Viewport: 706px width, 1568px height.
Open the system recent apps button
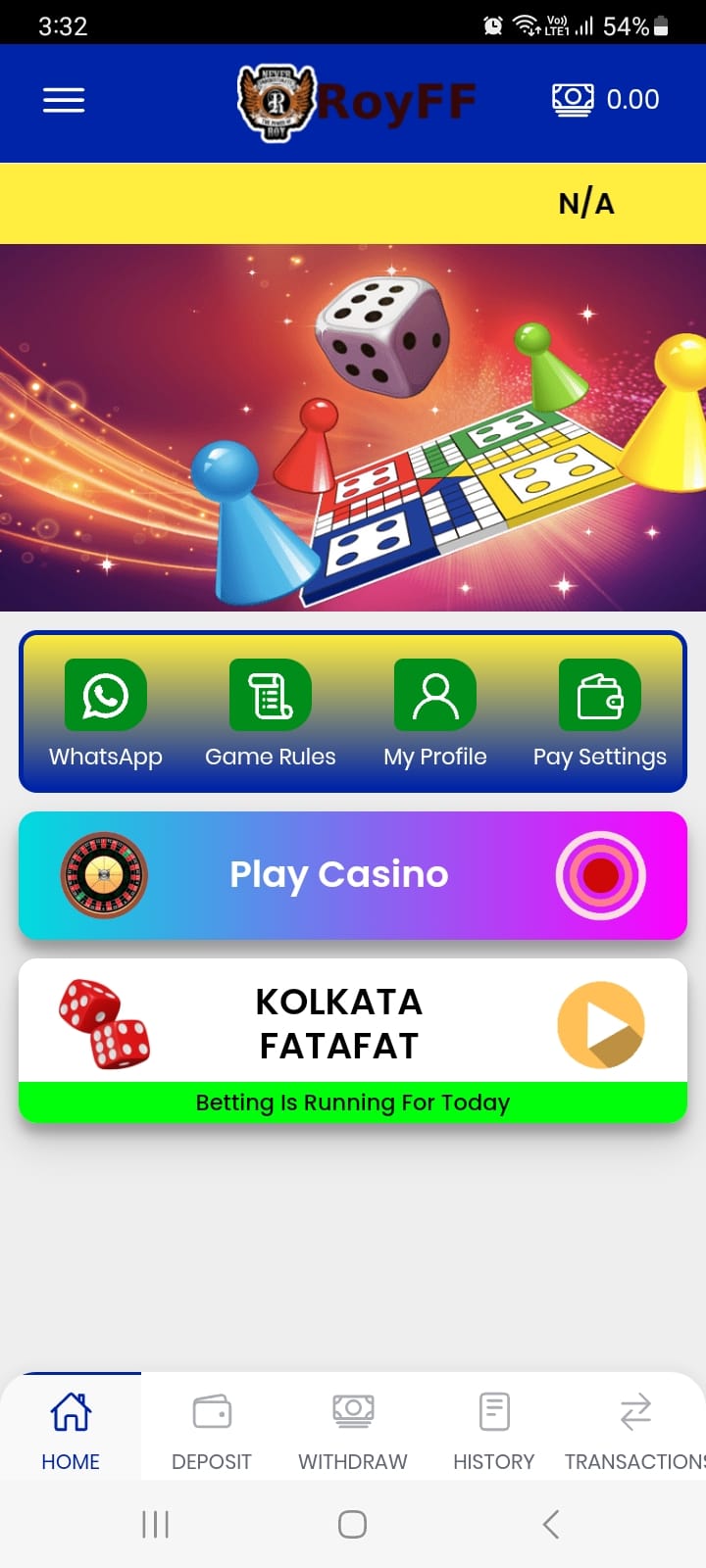click(156, 1524)
